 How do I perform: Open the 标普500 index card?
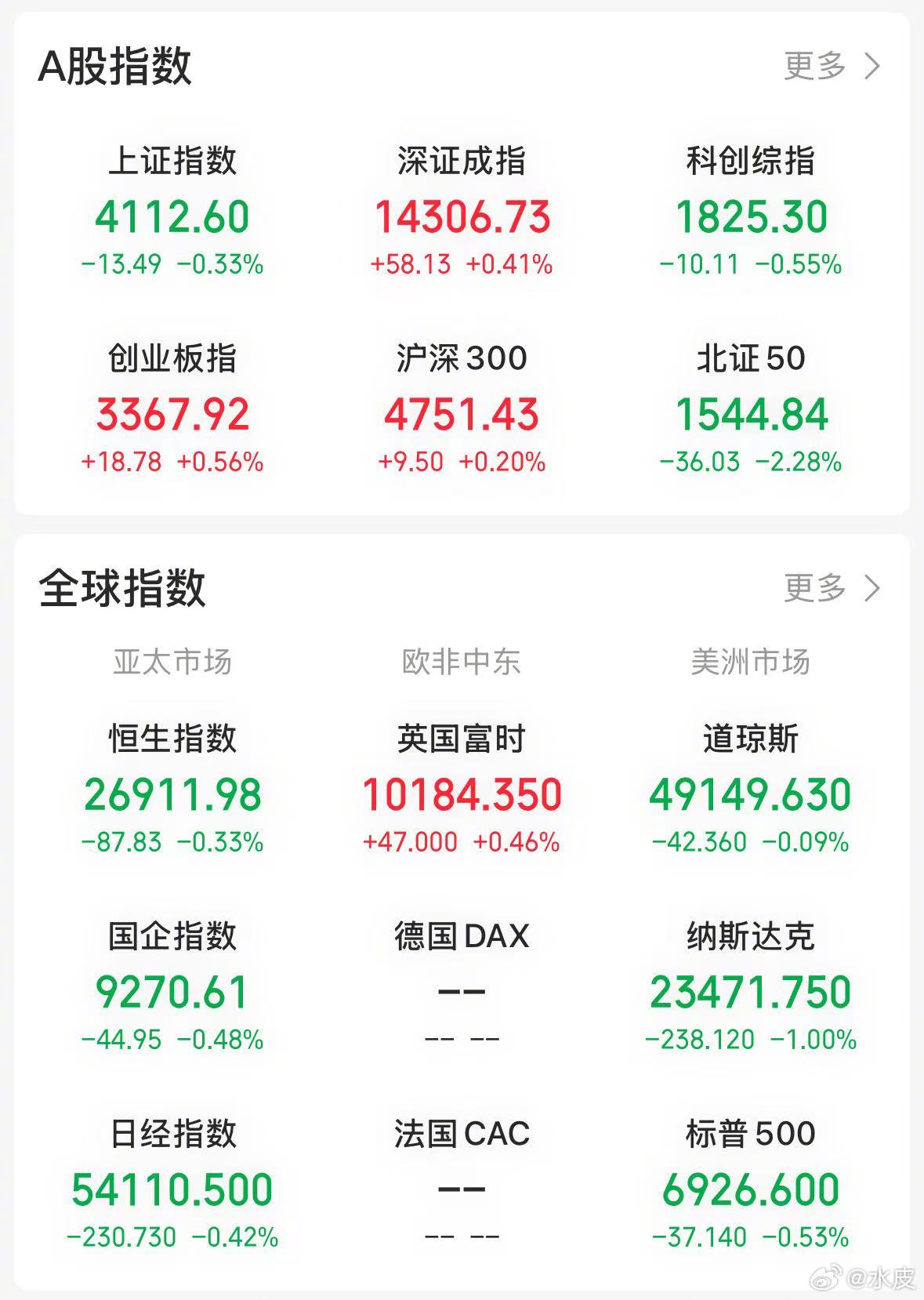748,1176
